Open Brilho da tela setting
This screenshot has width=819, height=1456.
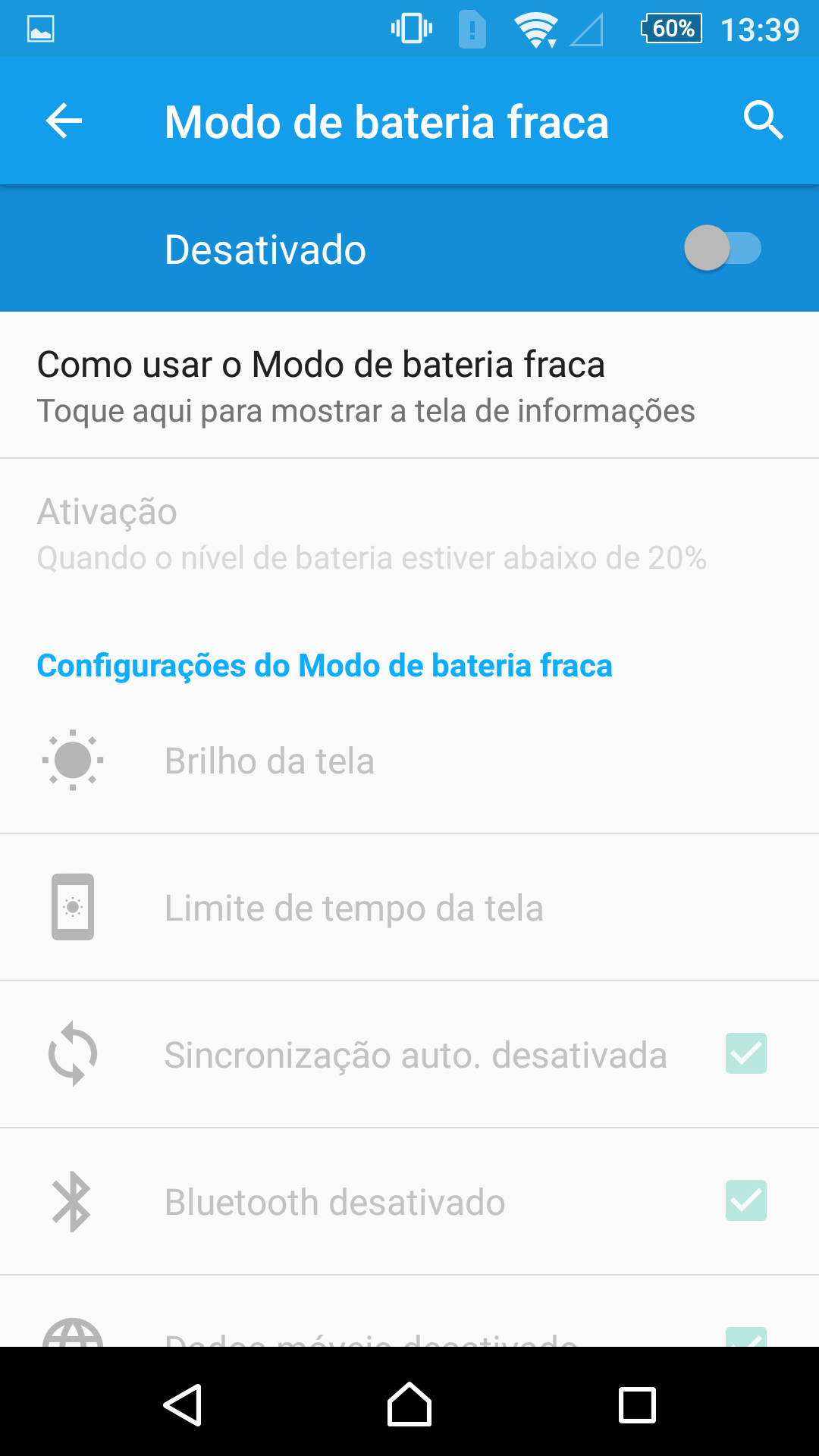pos(409,761)
